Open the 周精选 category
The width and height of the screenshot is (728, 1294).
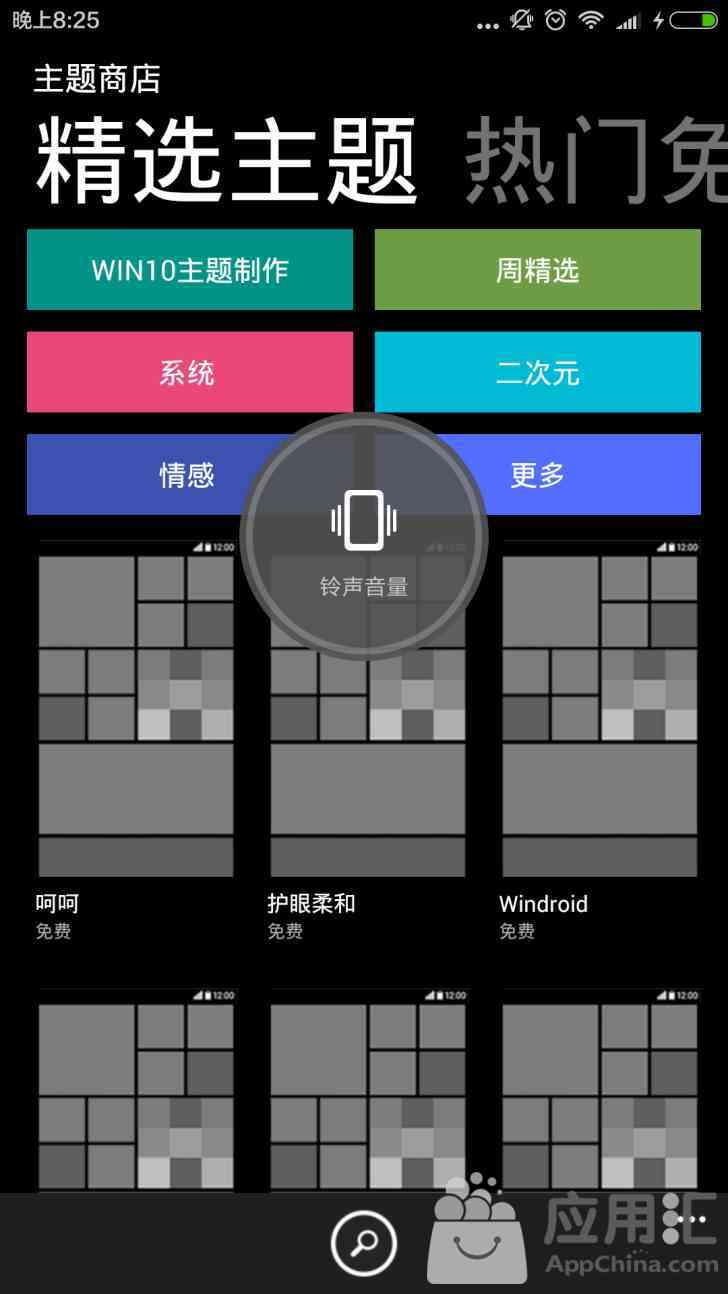point(537,270)
